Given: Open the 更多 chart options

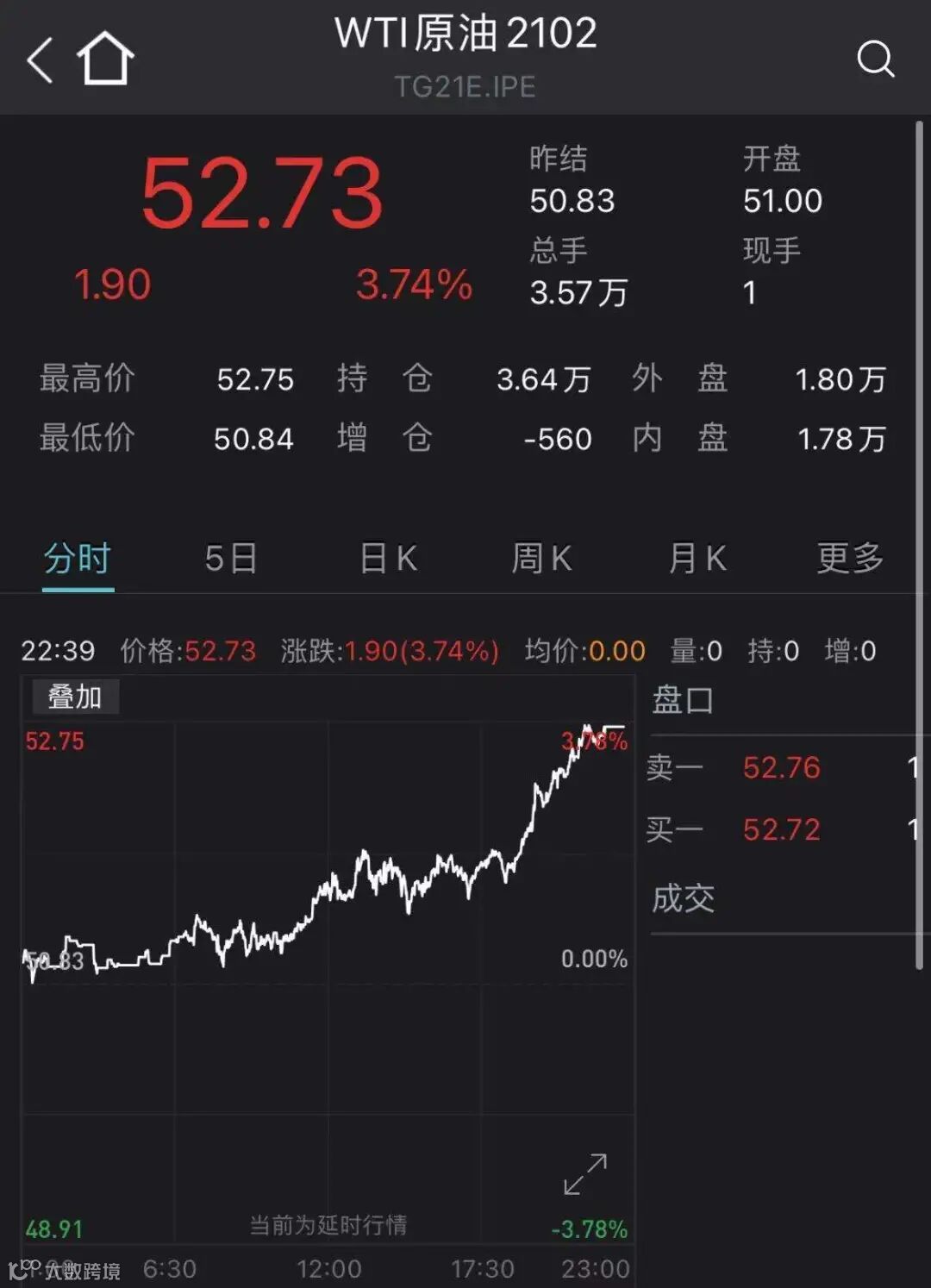Looking at the screenshot, I should click(x=850, y=559).
